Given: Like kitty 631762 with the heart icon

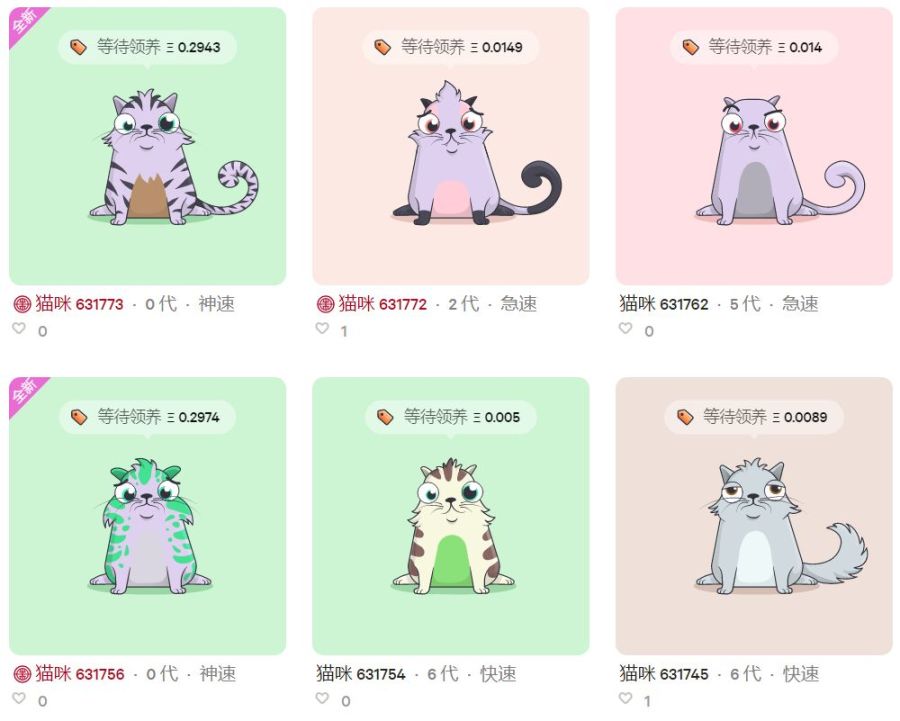Looking at the screenshot, I should click(625, 328).
